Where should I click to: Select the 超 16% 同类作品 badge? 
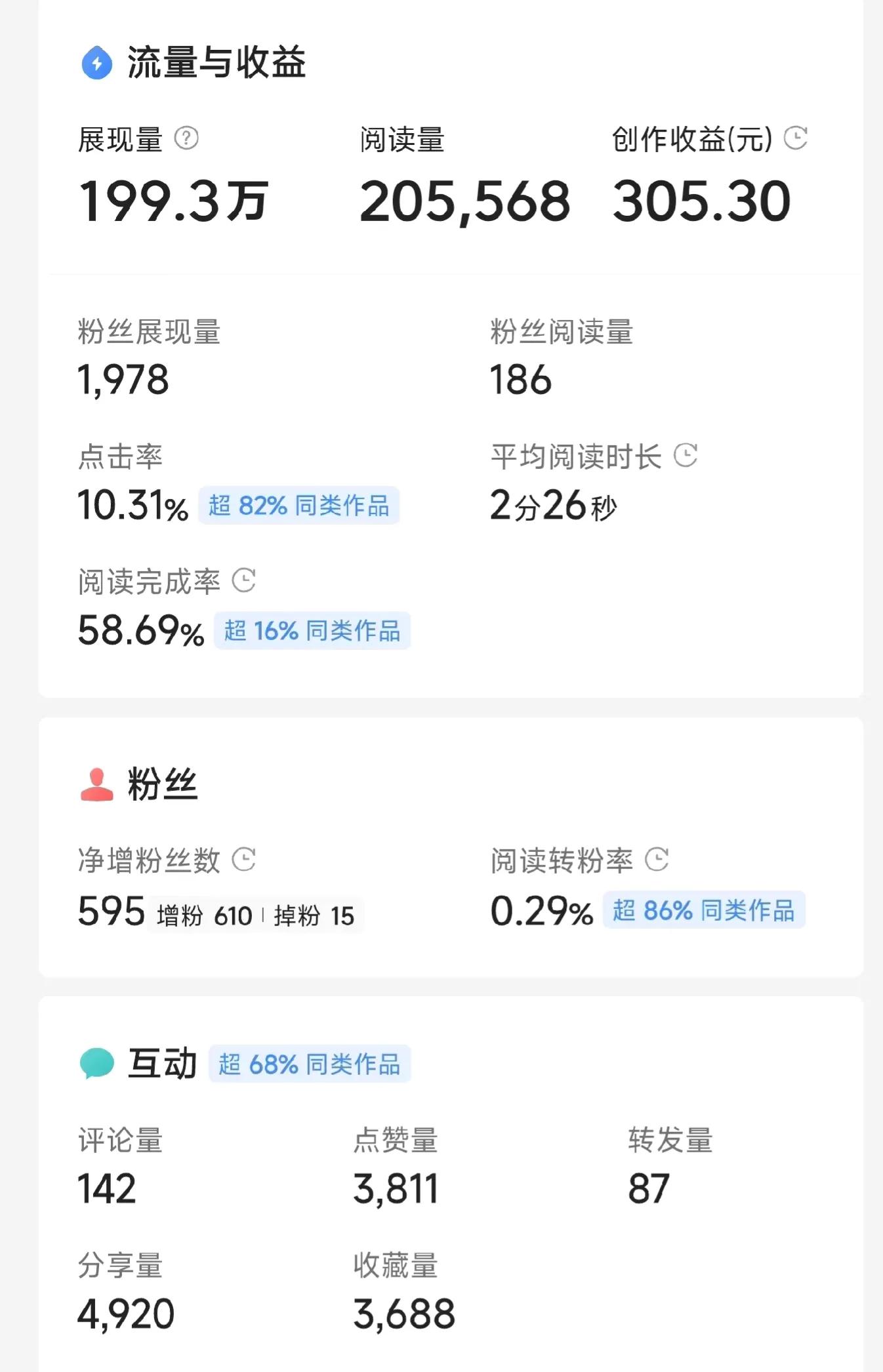point(314,631)
